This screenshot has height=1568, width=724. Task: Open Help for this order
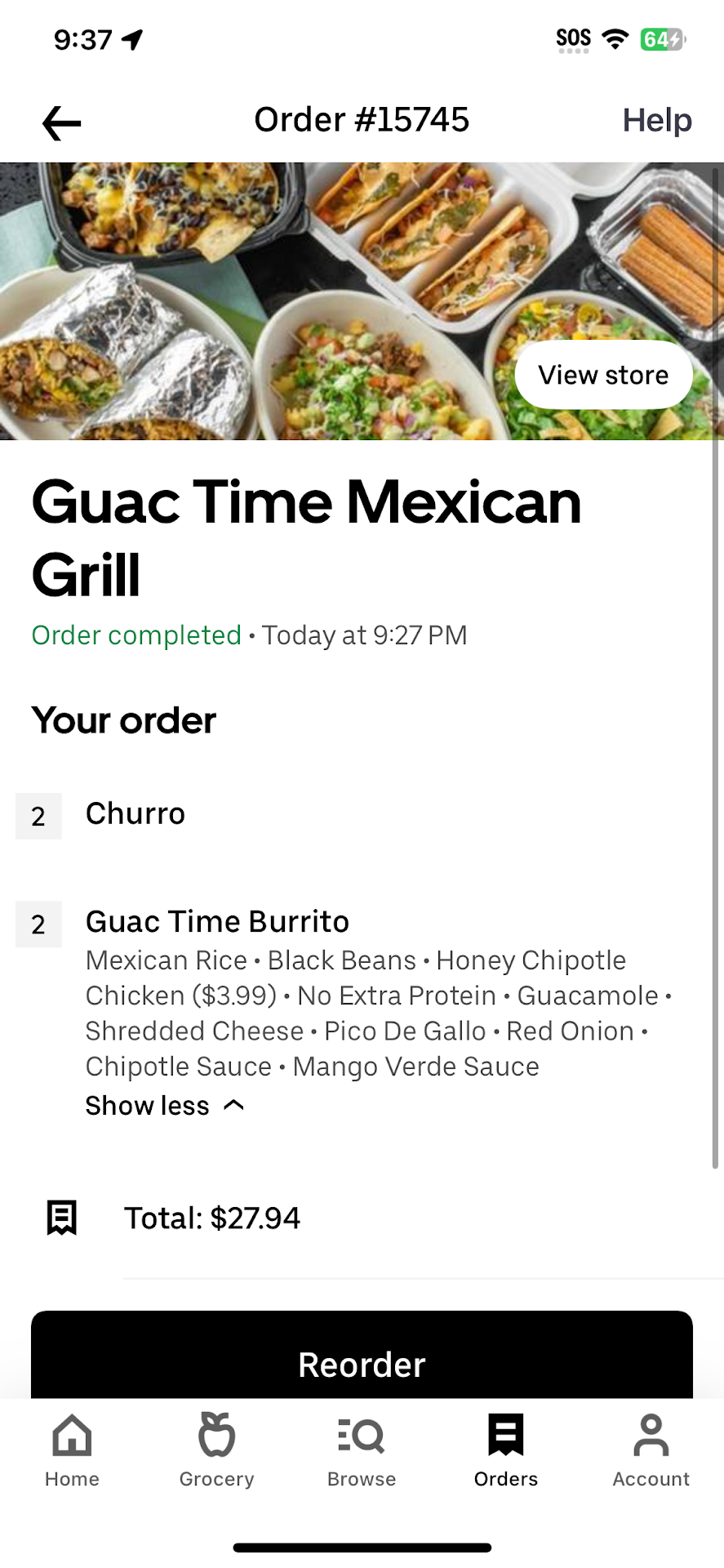656,121
